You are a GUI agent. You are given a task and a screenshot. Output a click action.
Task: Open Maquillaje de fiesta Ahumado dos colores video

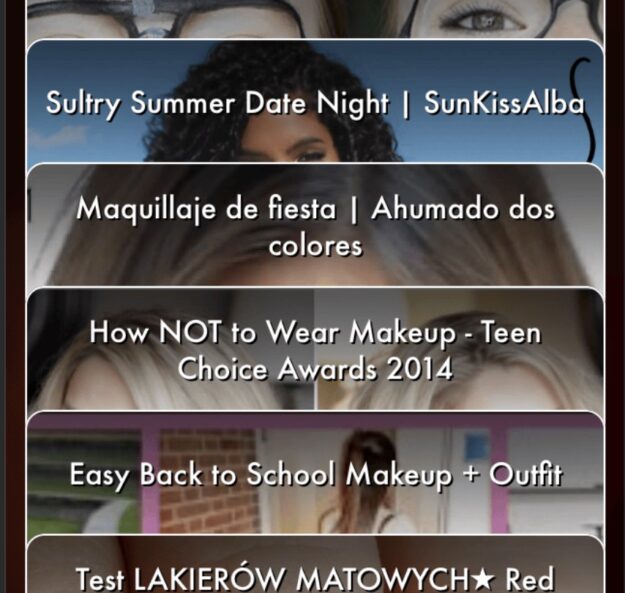pyautogui.click(x=314, y=227)
